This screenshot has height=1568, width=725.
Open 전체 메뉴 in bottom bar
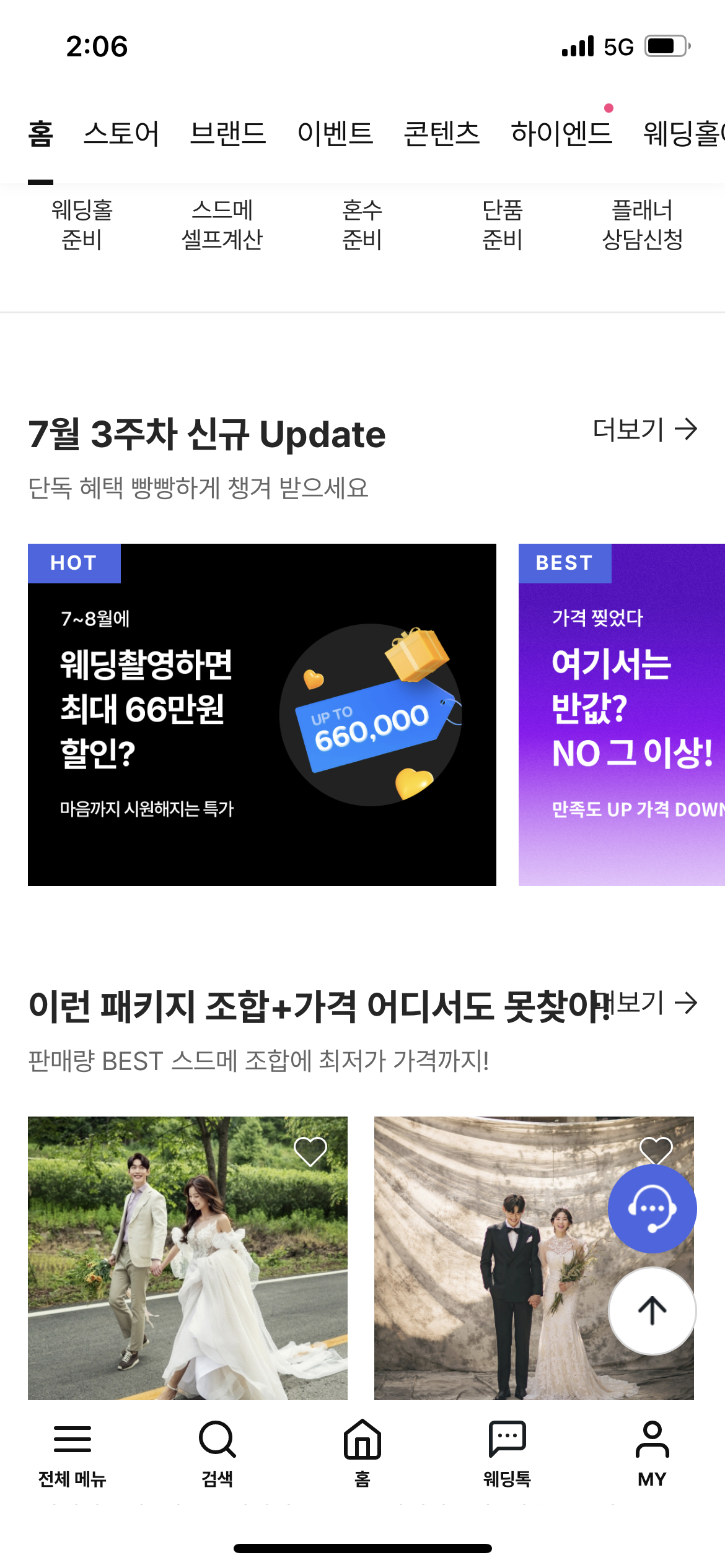[72, 1453]
